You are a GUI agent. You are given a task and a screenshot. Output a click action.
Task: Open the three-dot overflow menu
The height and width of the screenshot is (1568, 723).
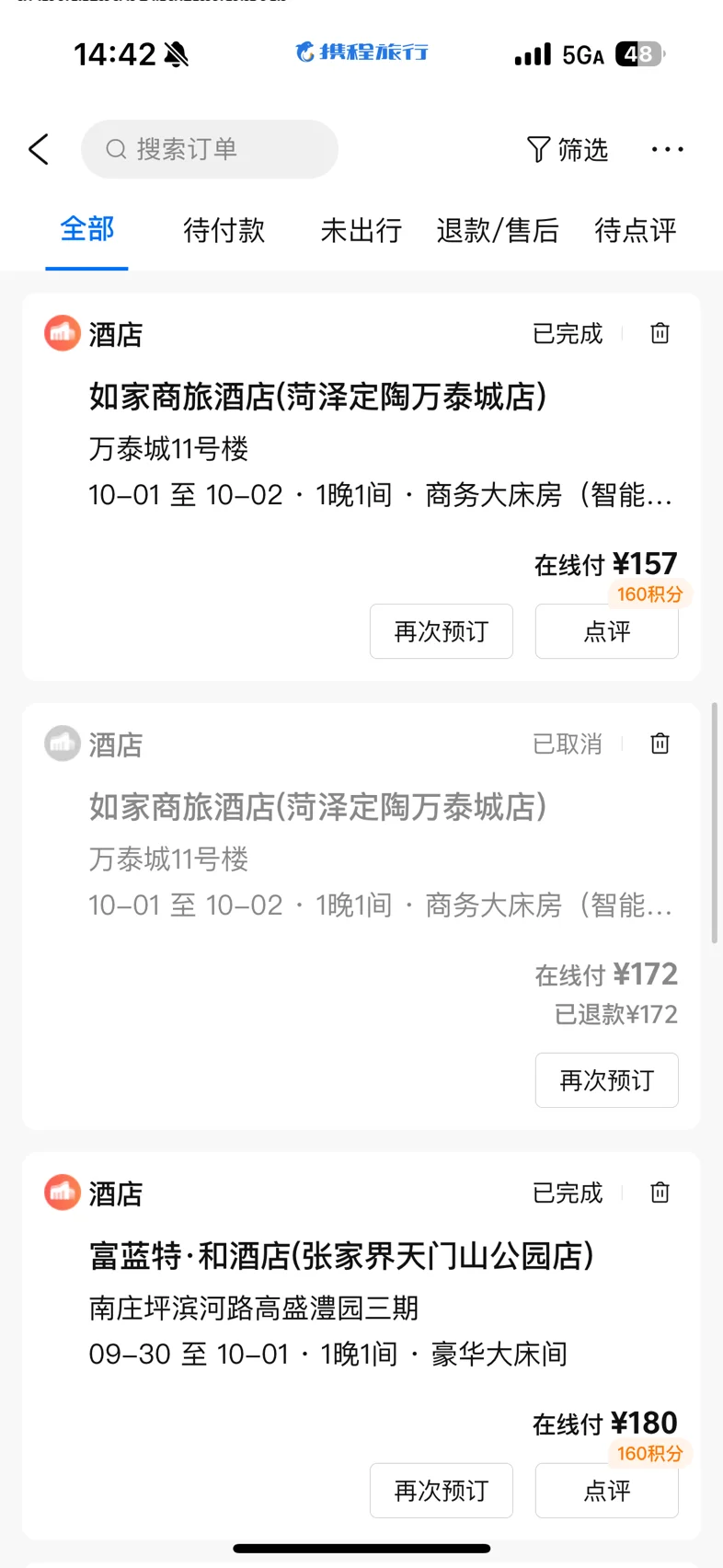pos(667,149)
